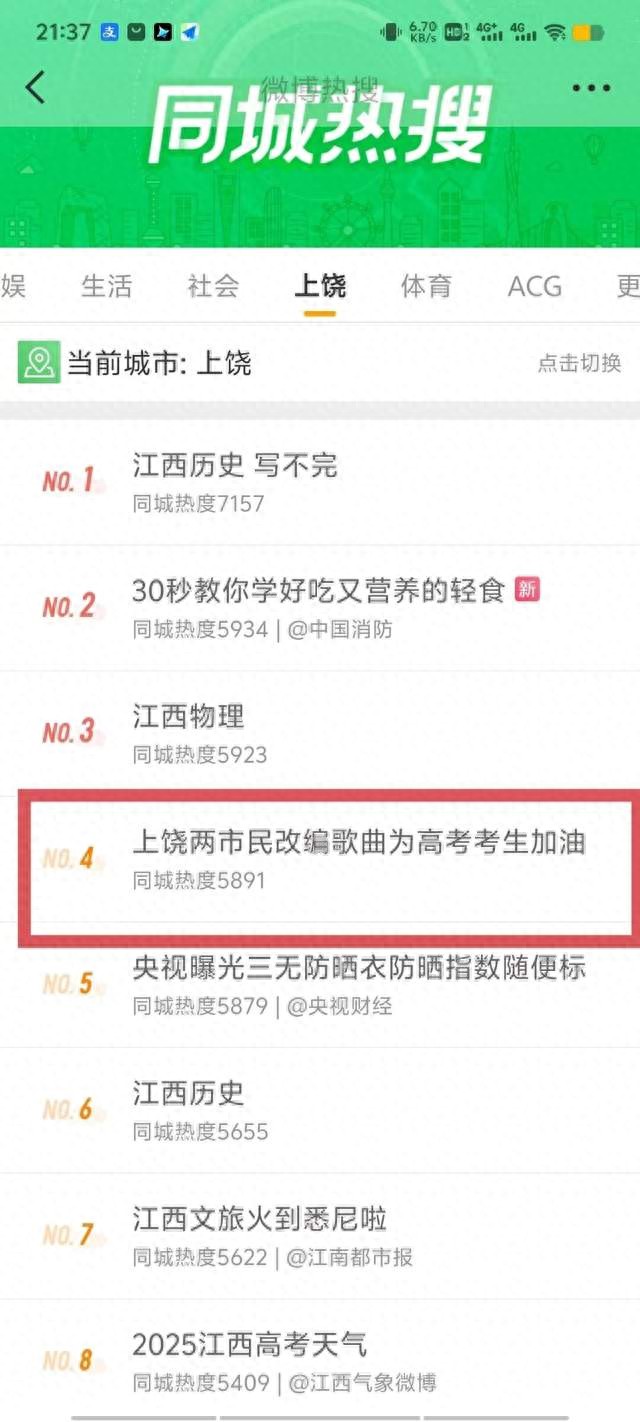Switch to the 生活 tab
The image size is (640, 1422).
coord(106,286)
